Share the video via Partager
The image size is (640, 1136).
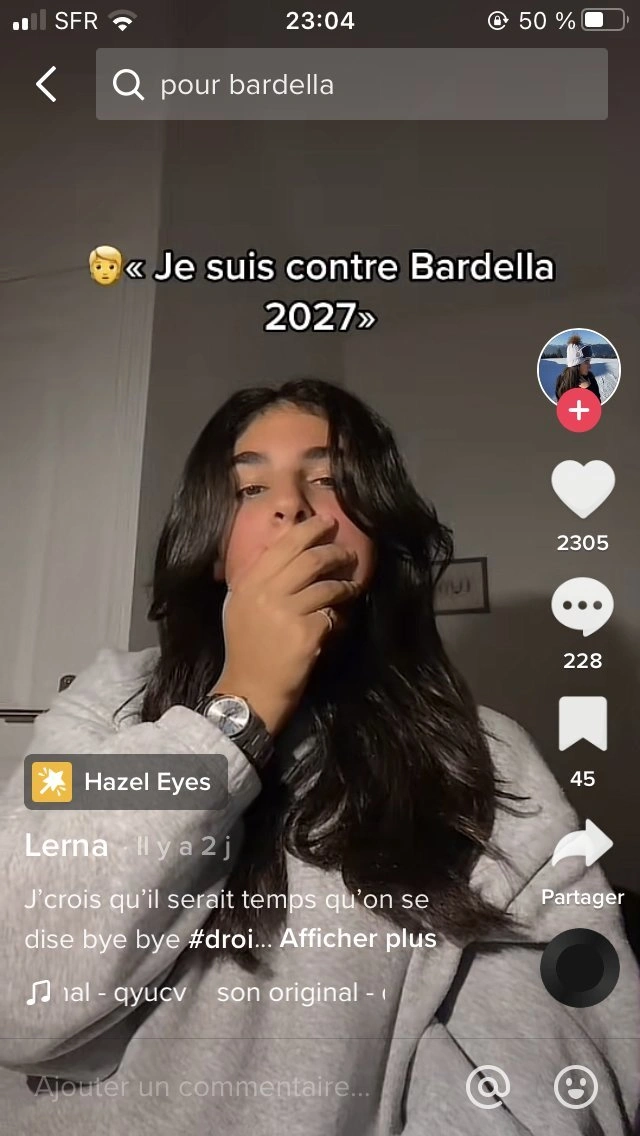tap(583, 862)
